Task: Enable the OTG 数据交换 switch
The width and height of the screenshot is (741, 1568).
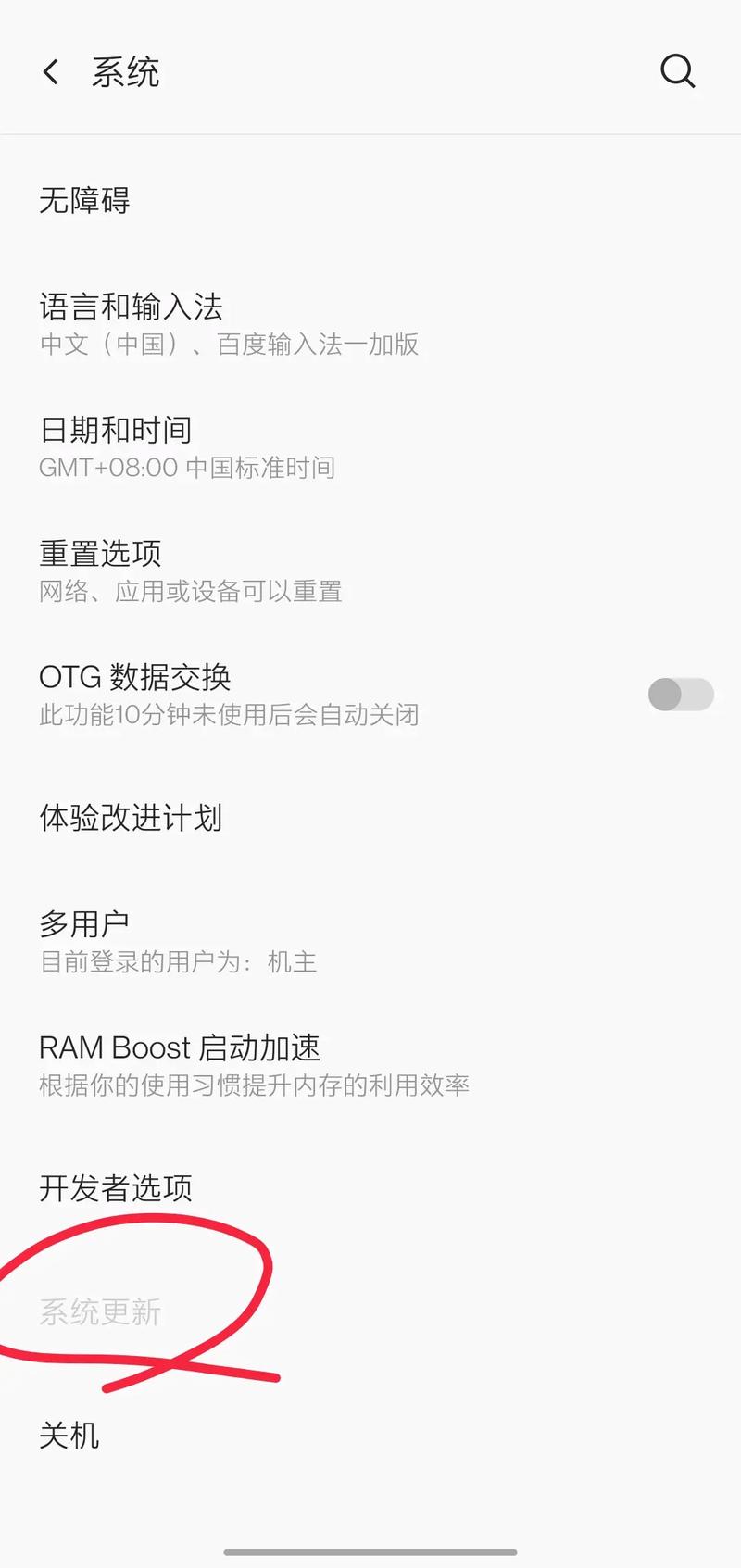Action: pos(681,694)
